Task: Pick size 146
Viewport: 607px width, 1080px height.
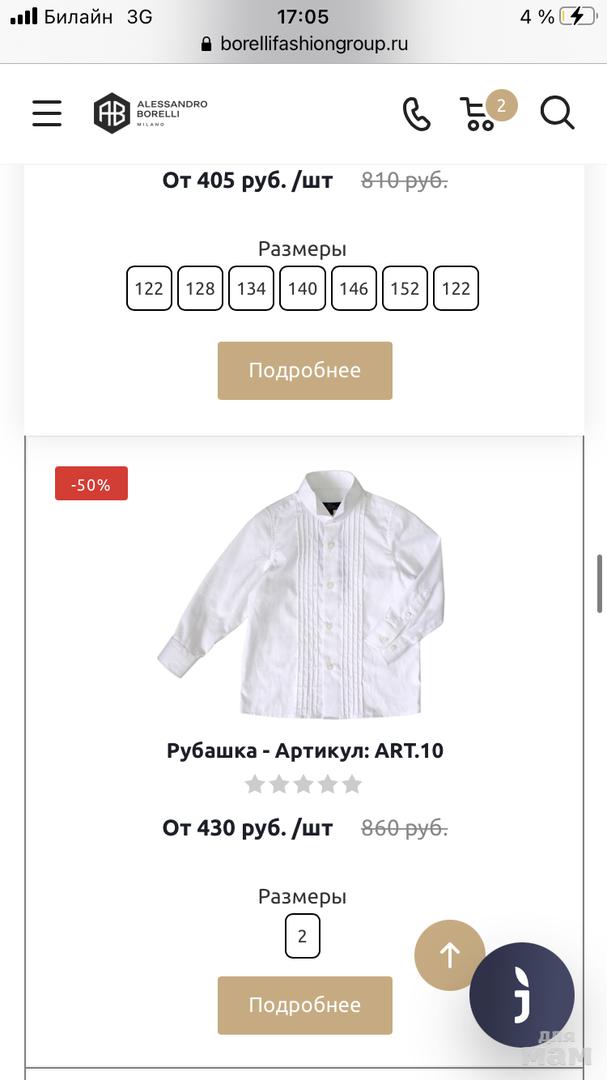Action: pyautogui.click(x=353, y=288)
